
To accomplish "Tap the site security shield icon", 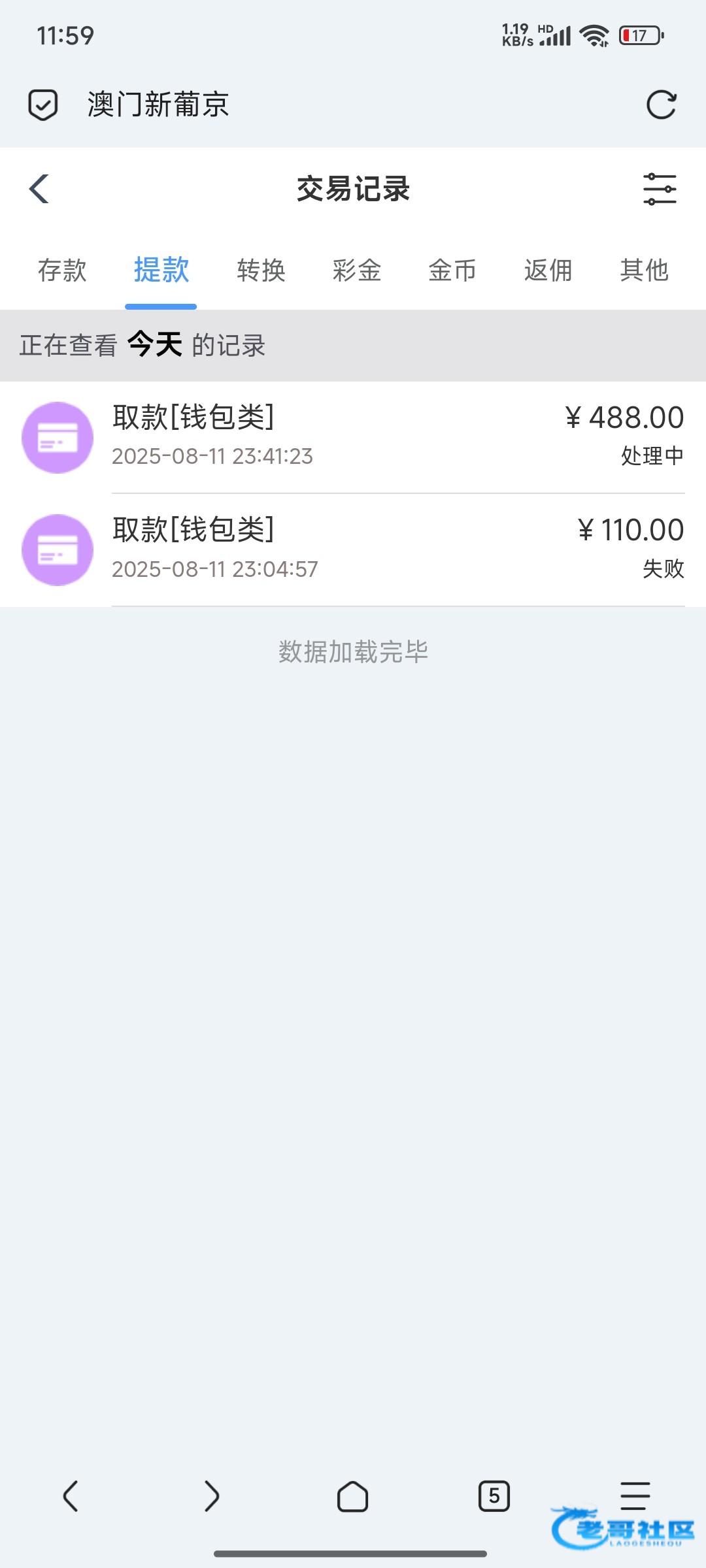I will [43, 105].
